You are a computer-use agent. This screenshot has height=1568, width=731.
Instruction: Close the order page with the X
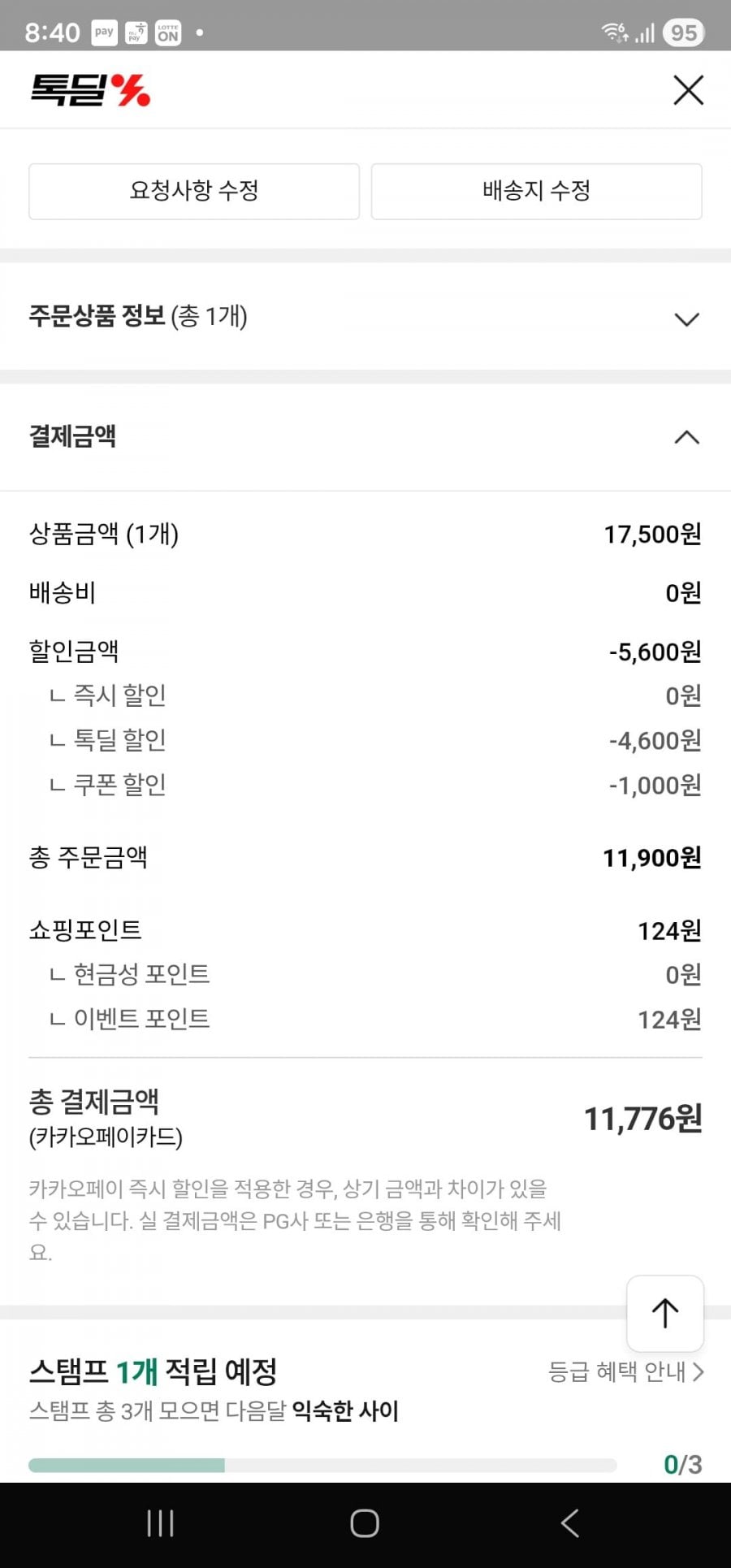click(688, 90)
